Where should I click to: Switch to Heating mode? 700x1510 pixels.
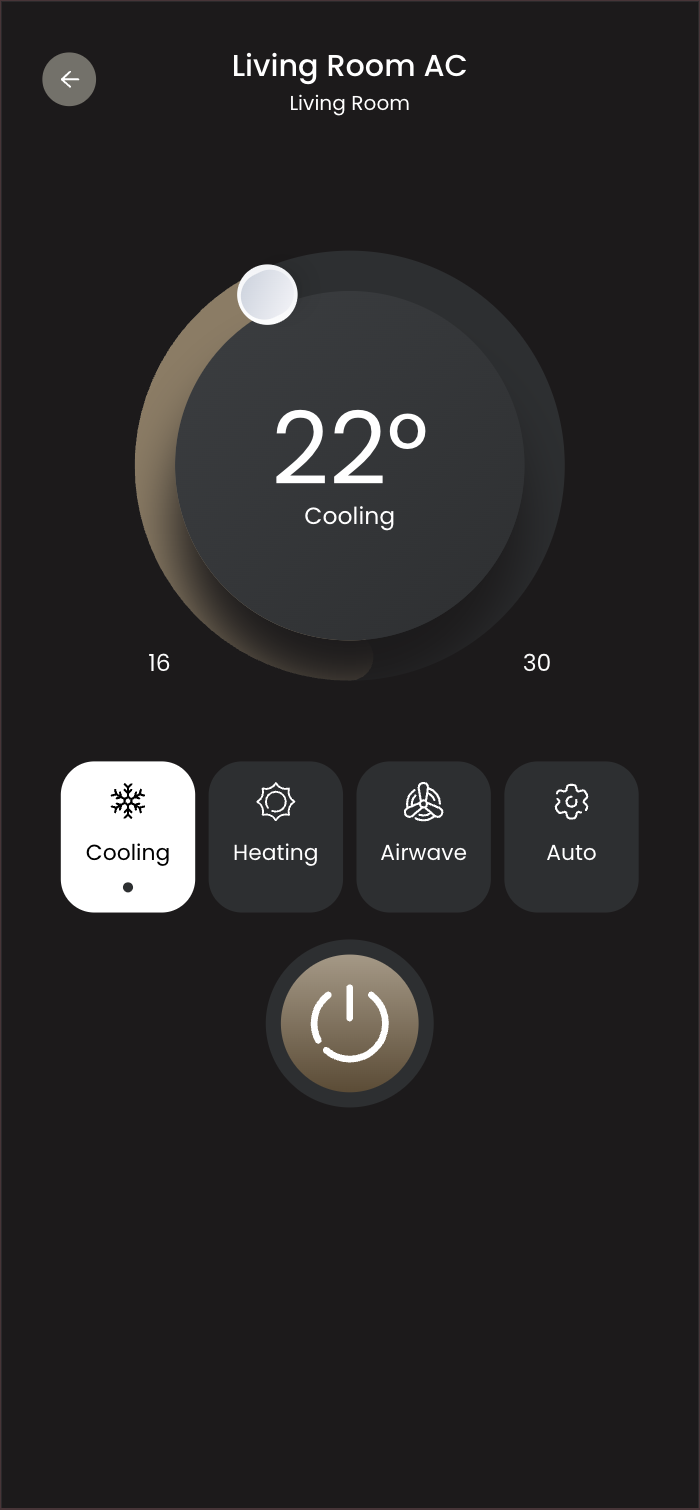(x=275, y=836)
